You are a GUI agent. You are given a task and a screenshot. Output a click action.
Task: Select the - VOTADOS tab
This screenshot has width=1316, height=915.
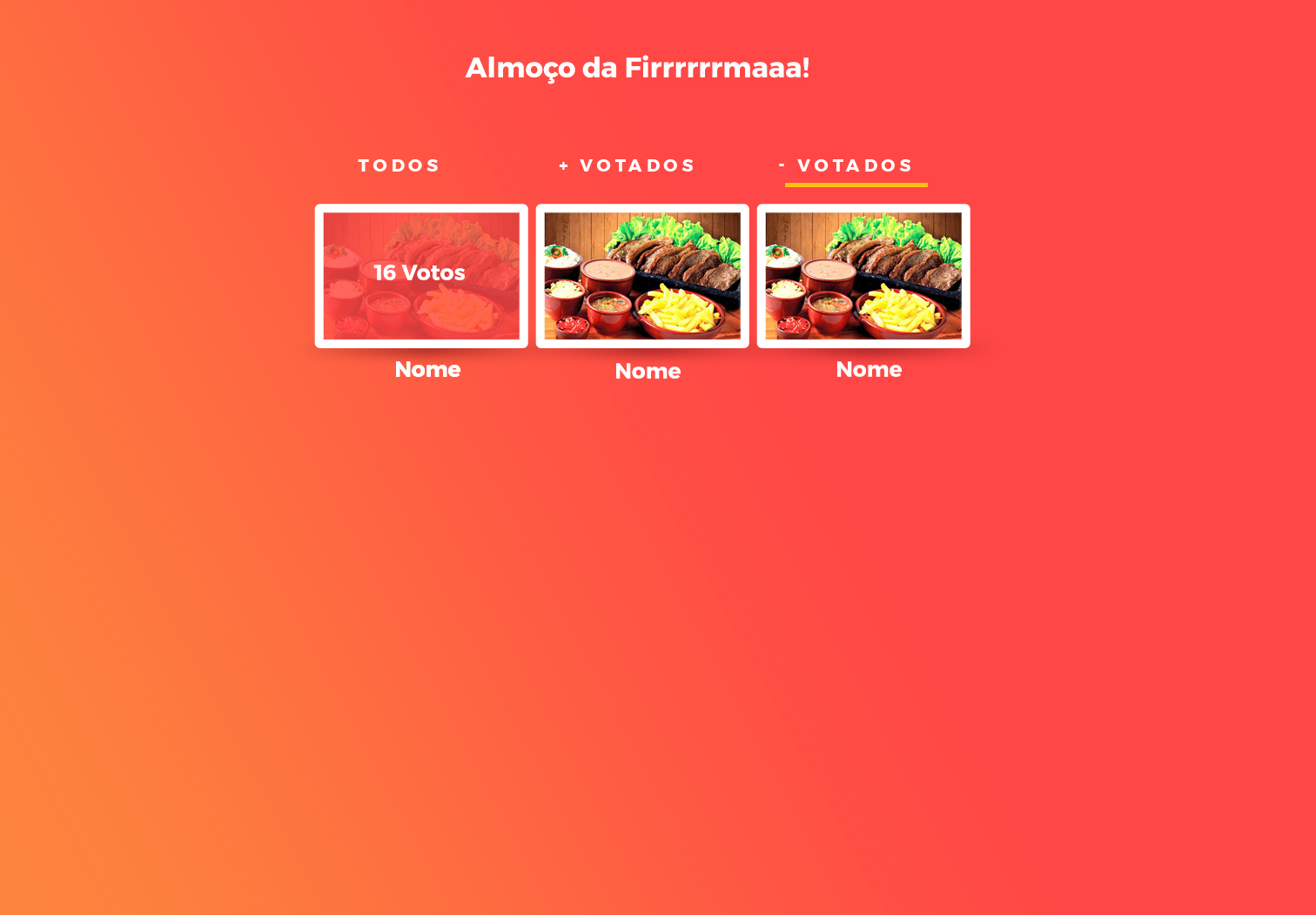(847, 165)
